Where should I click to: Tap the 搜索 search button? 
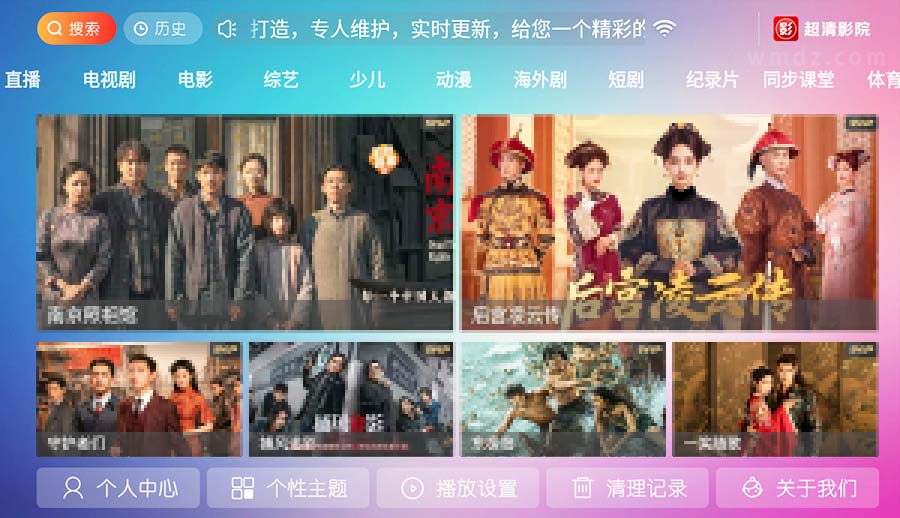coord(76,29)
